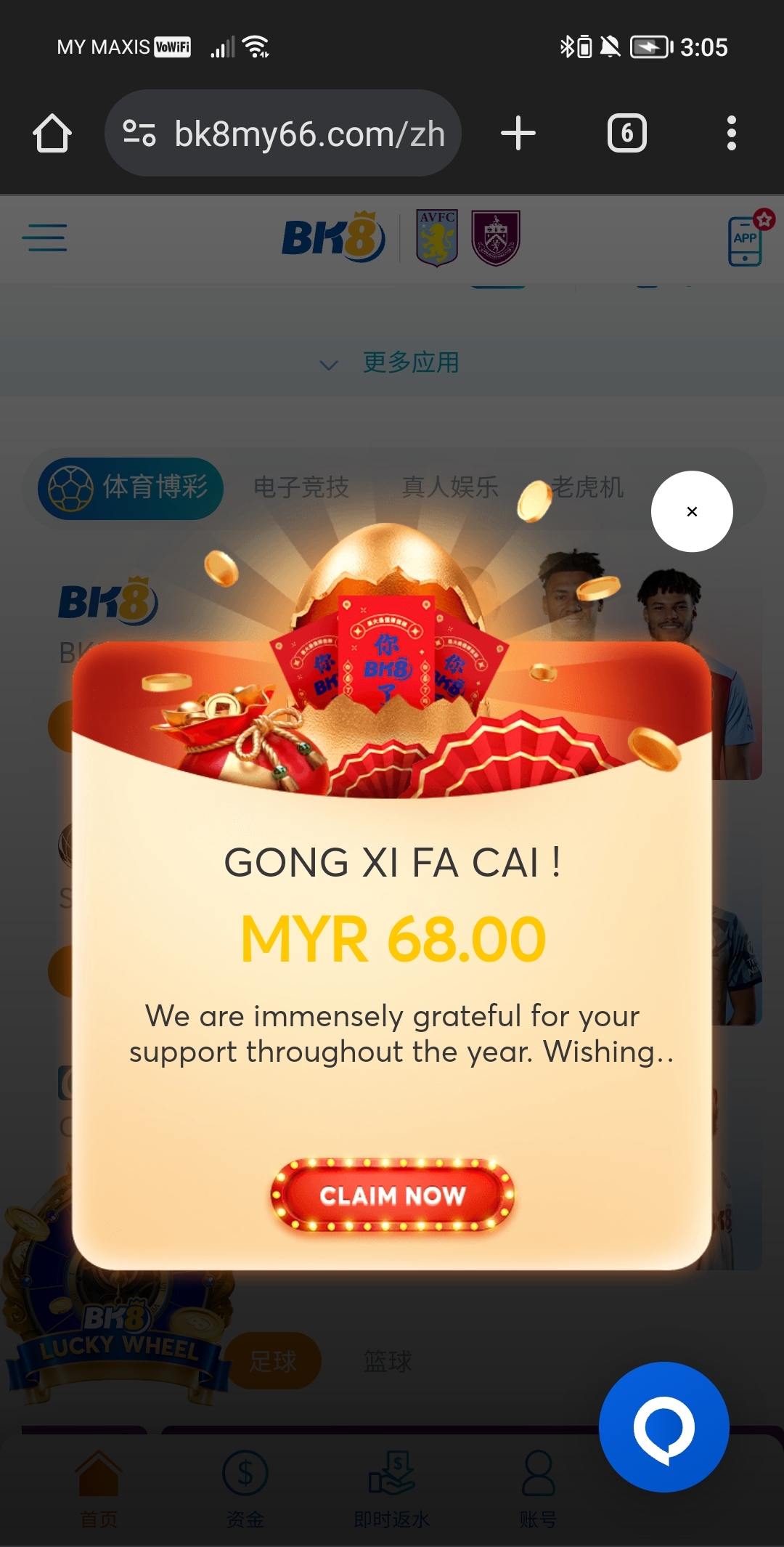Open the live chat bubble

point(663,1426)
